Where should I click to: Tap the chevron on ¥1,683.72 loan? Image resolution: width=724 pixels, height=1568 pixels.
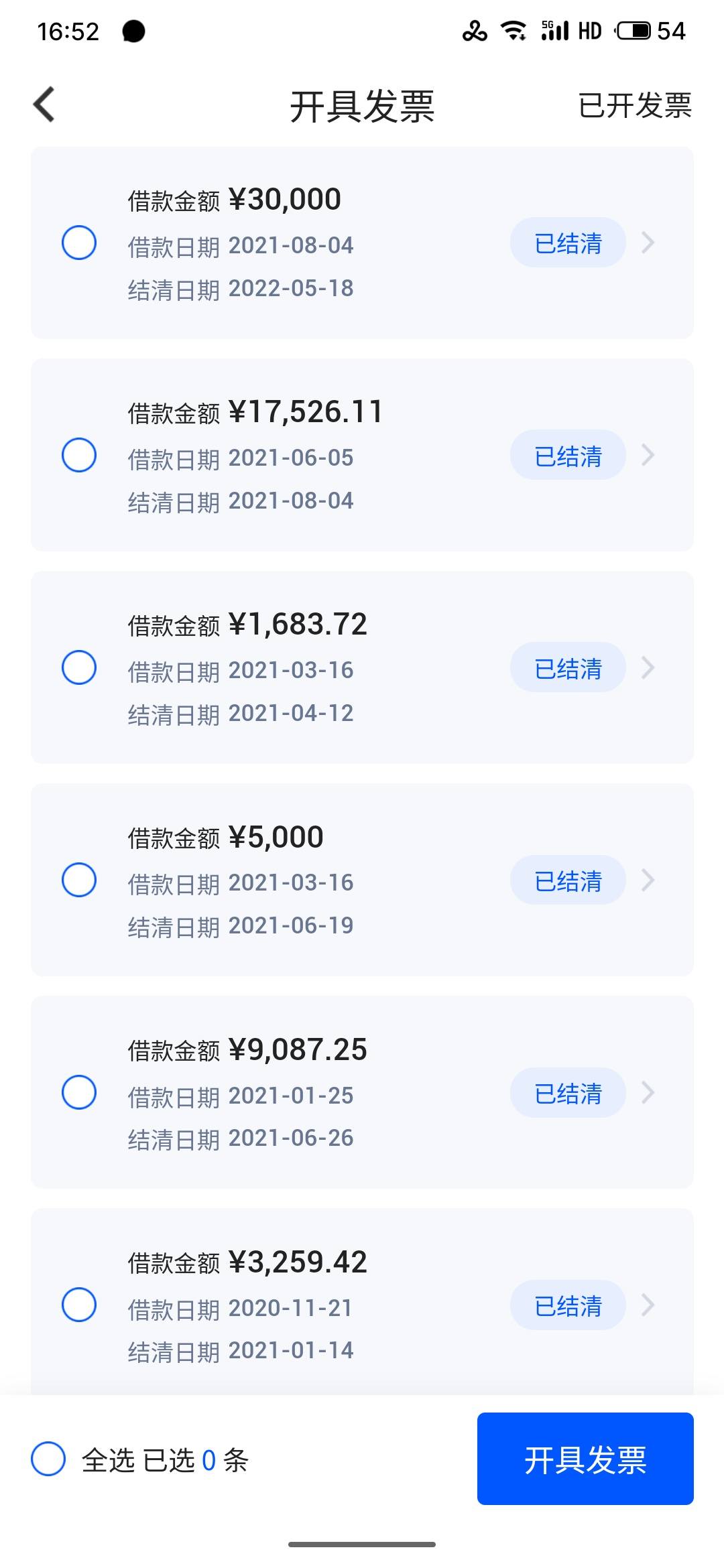[x=648, y=667]
